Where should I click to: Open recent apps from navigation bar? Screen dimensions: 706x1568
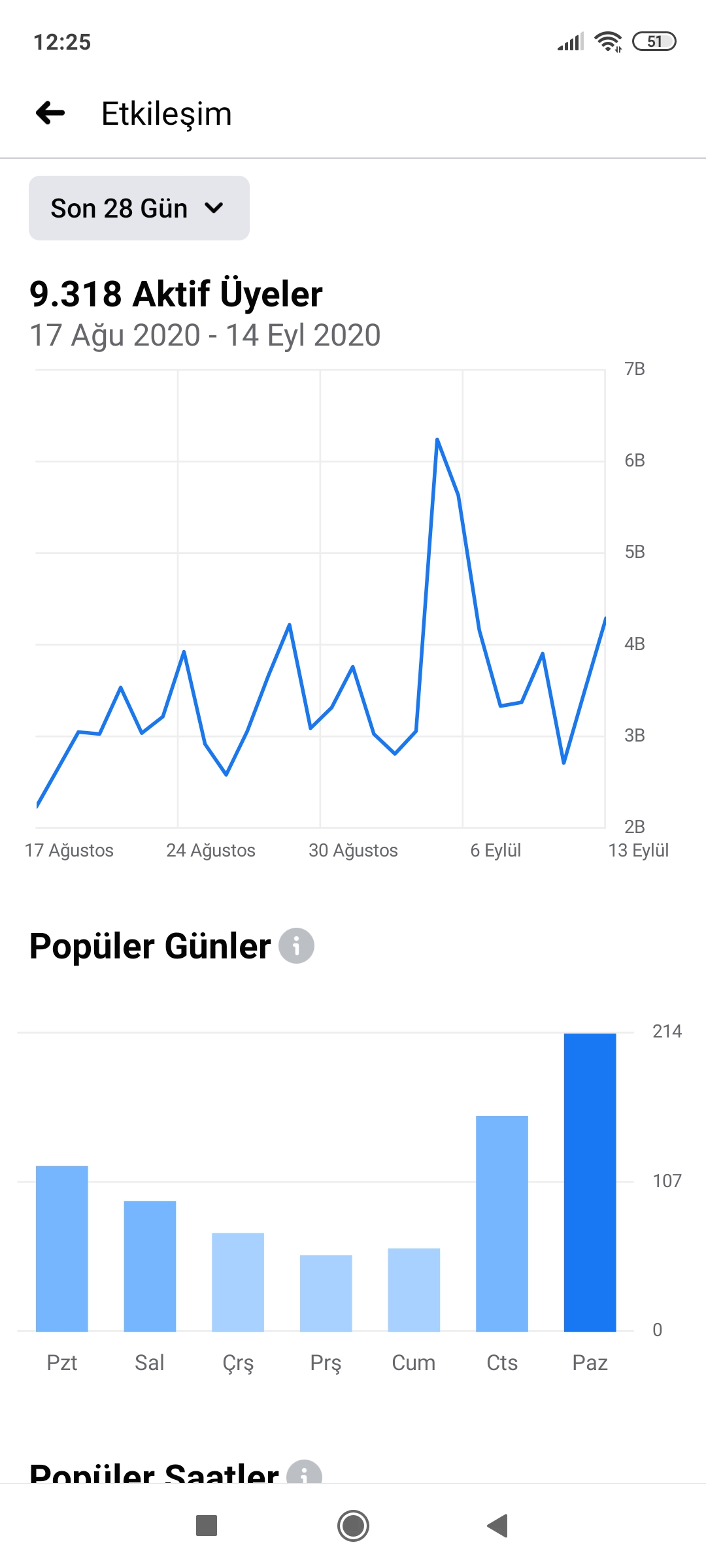[x=207, y=1526]
